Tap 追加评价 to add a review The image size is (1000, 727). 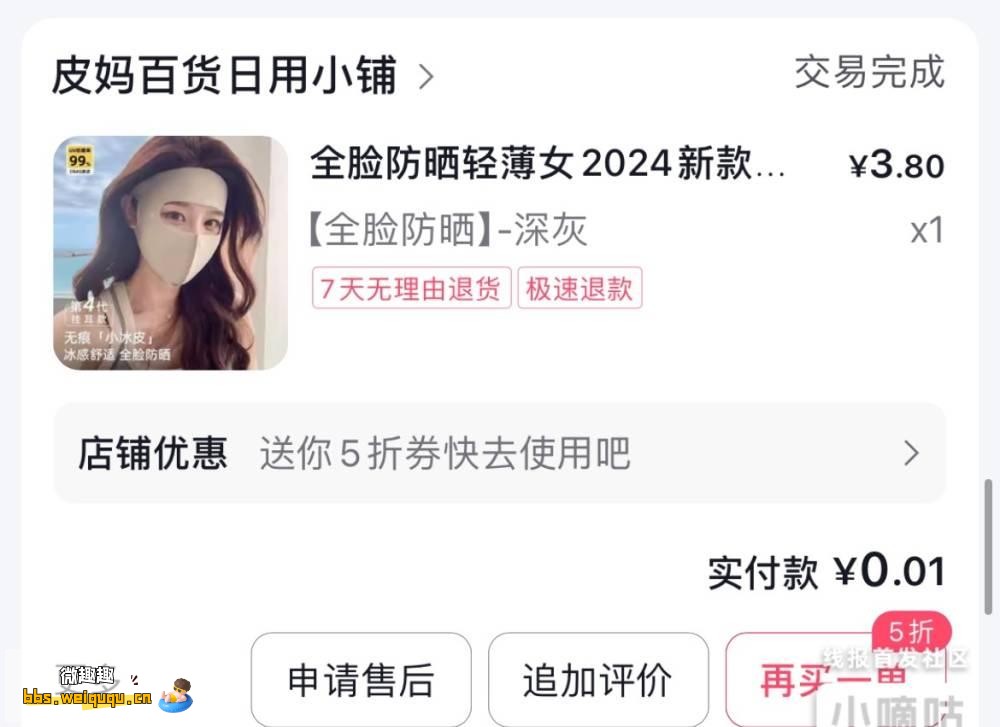pos(597,680)
